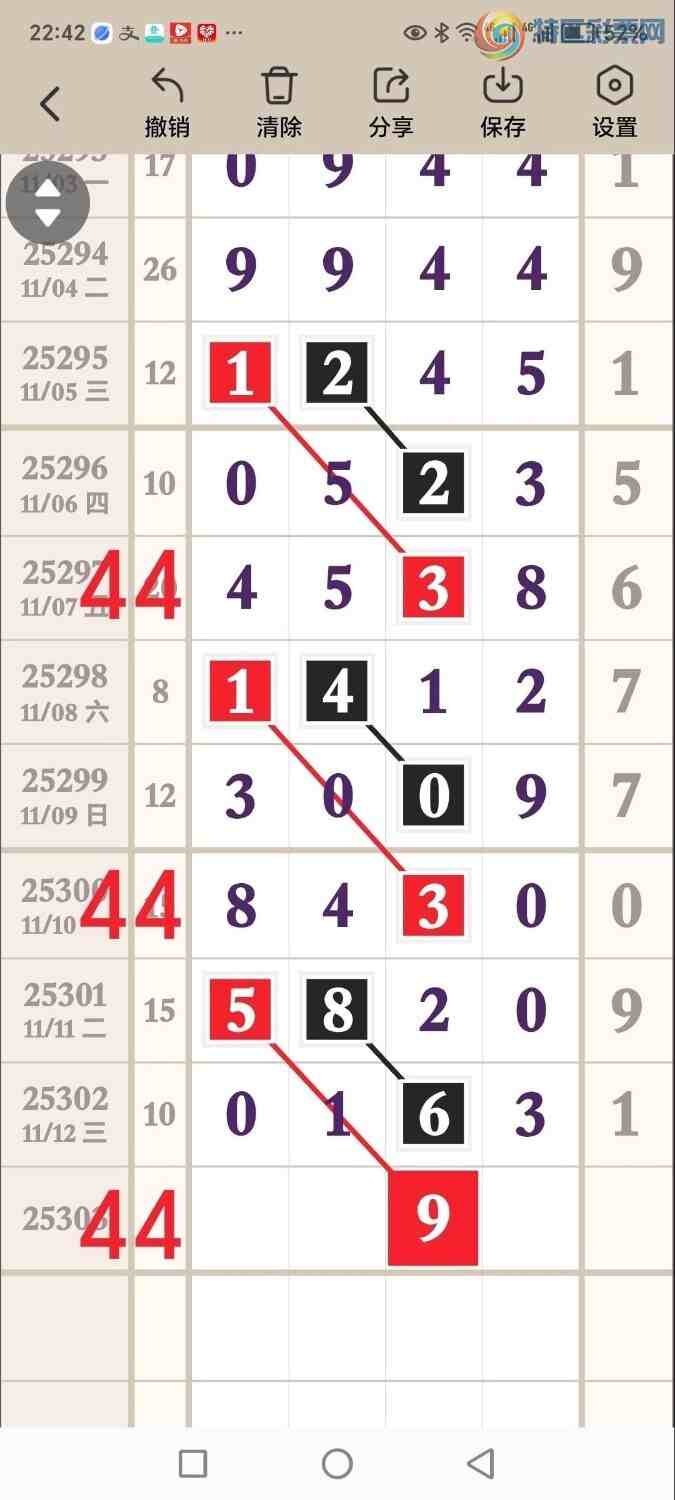Clear all markings with 清除

coord(279,102)
